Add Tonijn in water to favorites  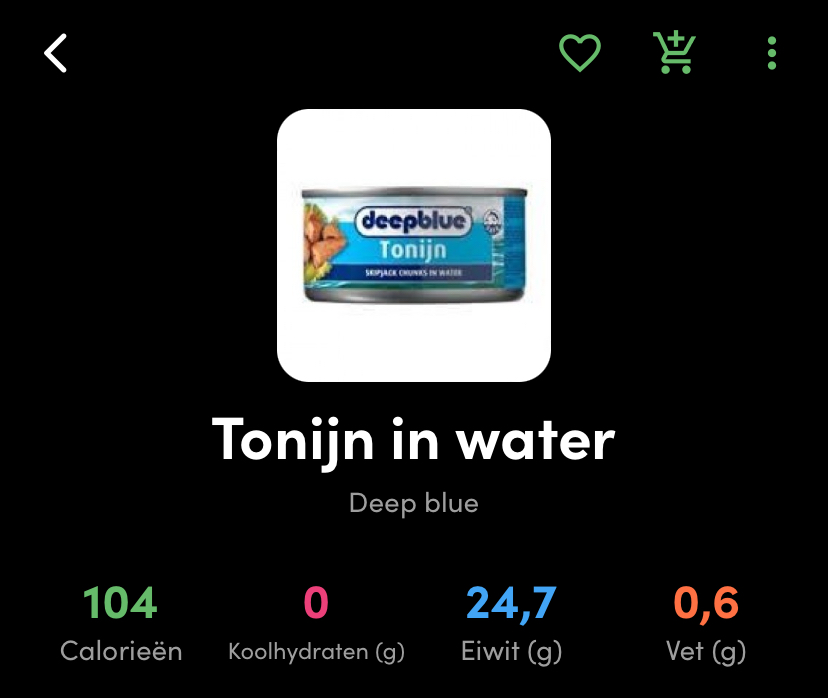579,53
